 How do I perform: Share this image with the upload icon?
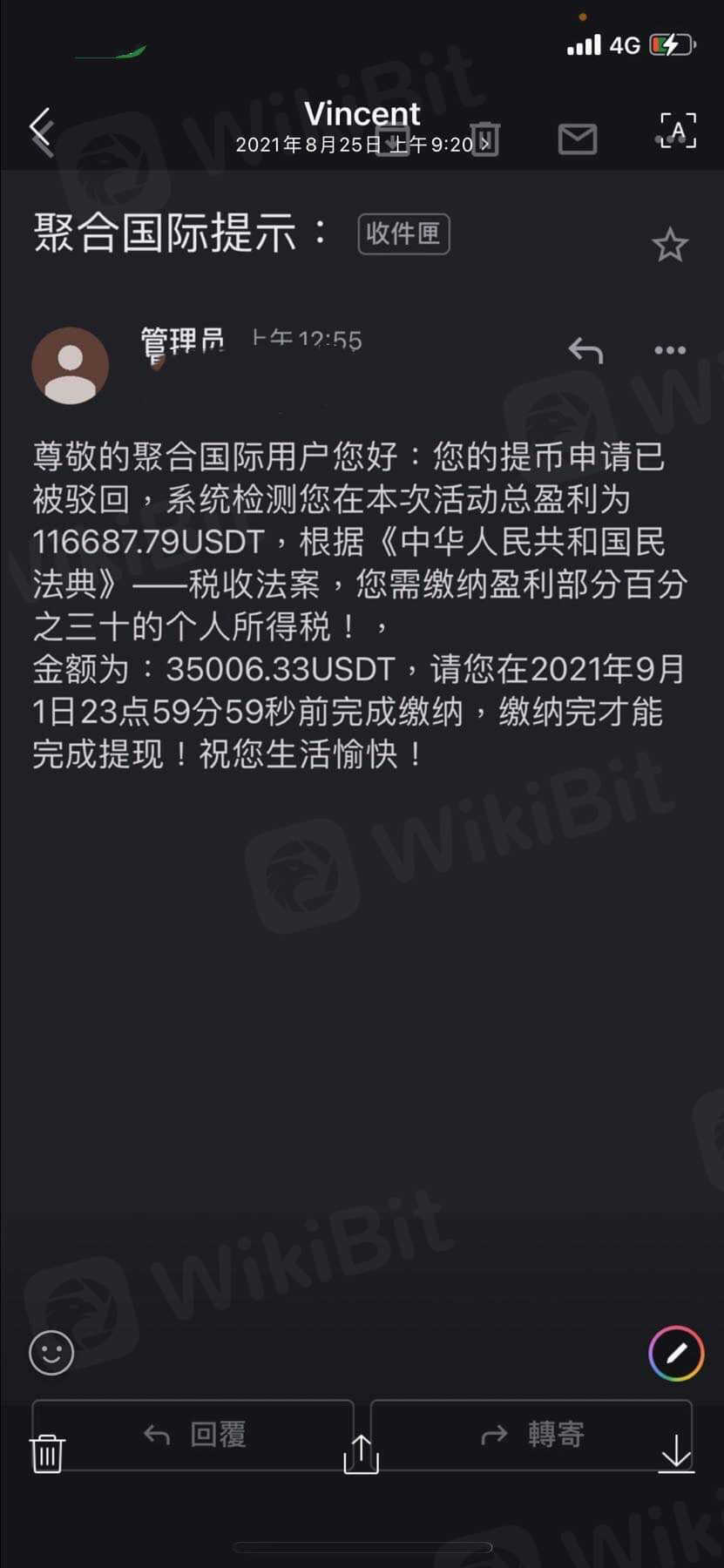point(362,1453)
